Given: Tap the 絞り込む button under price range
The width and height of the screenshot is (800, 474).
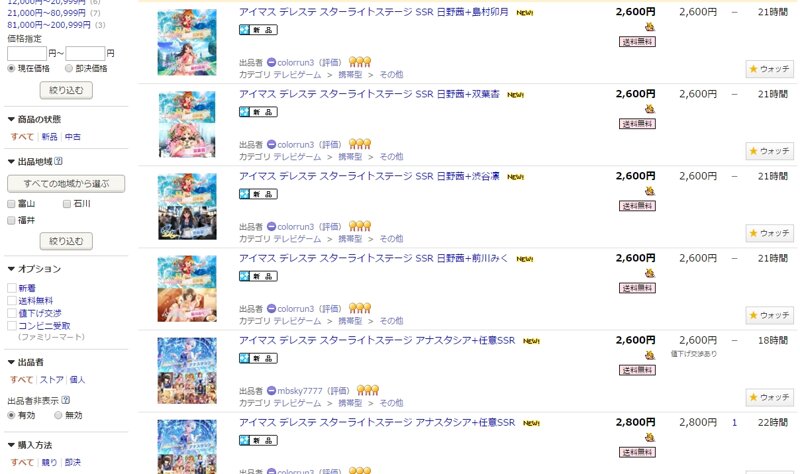Looking at the screenshot, I should [x=67, y=90].
